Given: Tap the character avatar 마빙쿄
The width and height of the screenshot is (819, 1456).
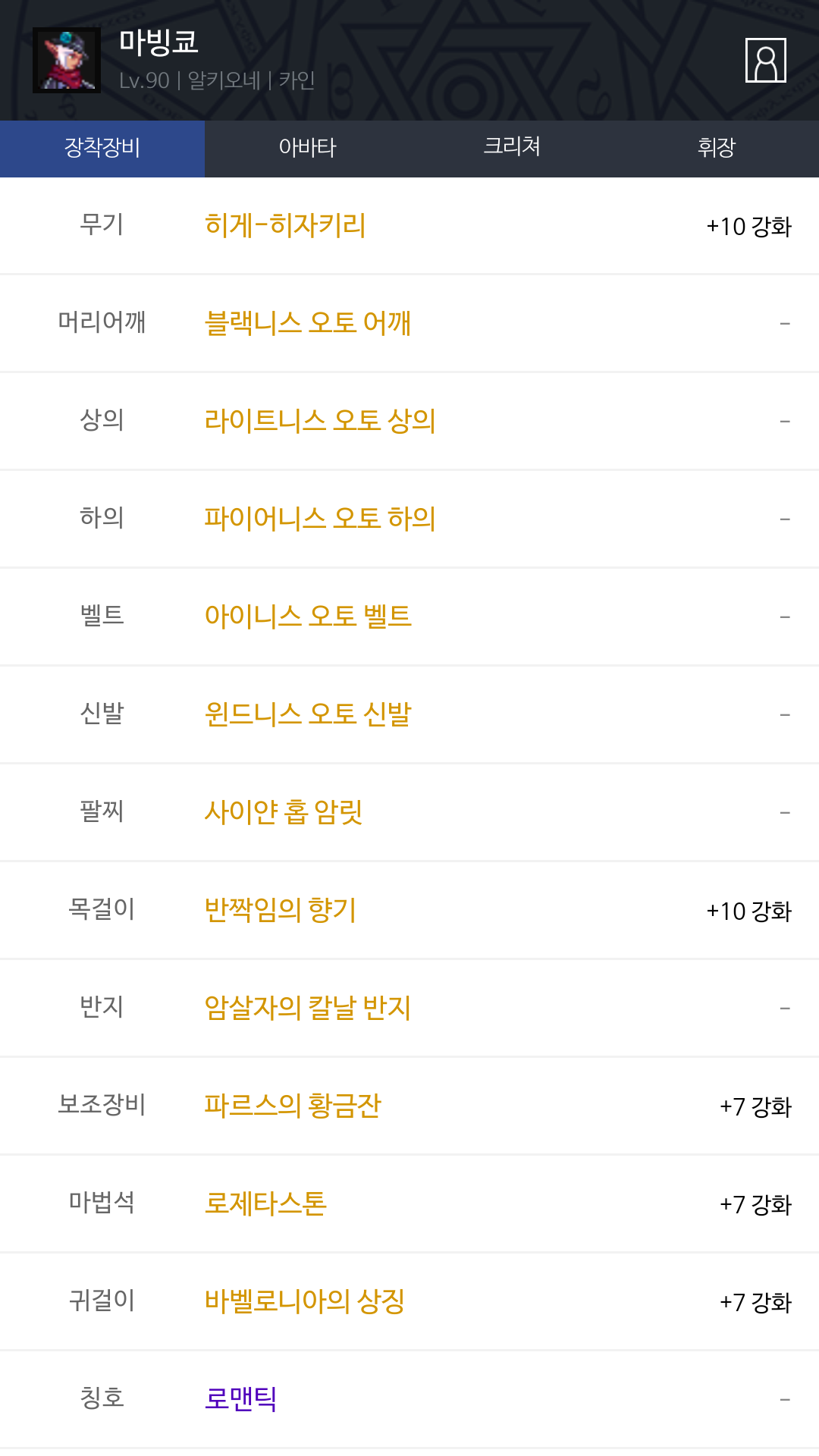Looking at the screenshot, I should point(67,60).
